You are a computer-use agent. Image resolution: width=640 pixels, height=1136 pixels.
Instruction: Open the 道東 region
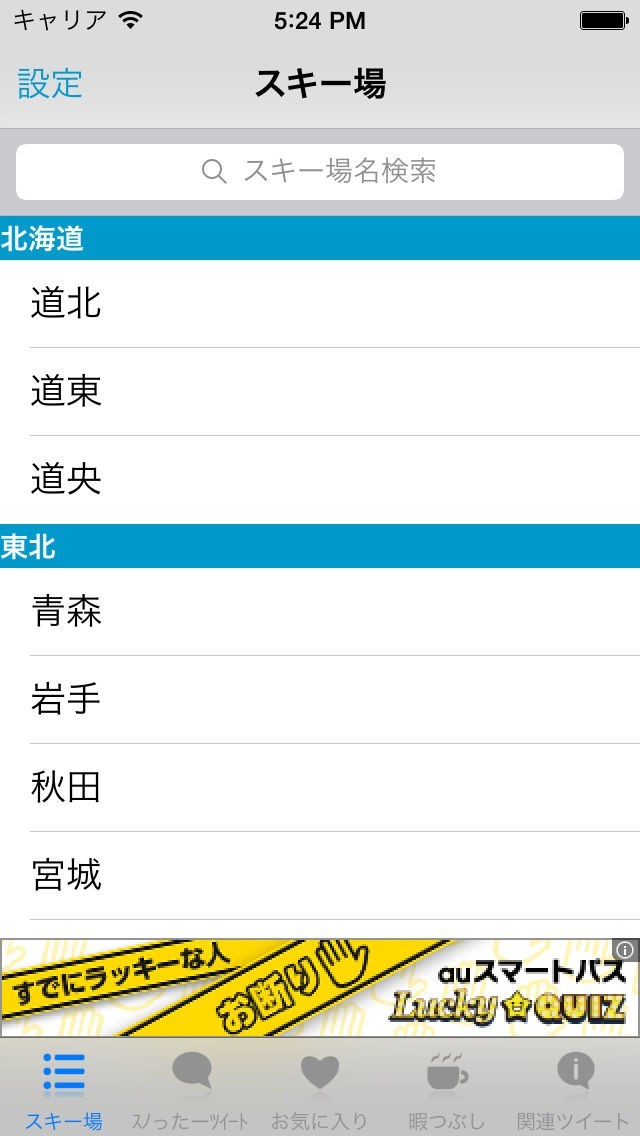[320, 392]
